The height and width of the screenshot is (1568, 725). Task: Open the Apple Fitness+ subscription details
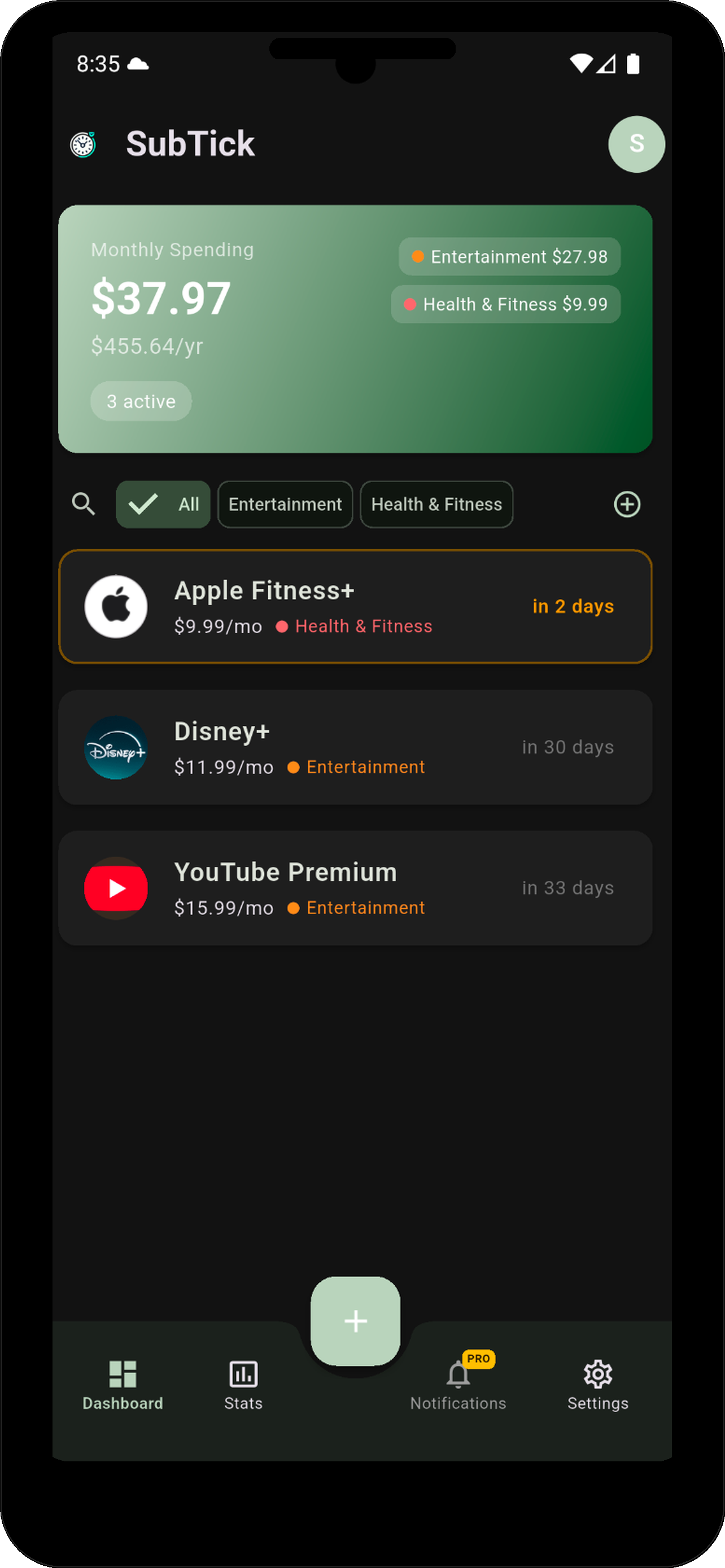(355, 606)
